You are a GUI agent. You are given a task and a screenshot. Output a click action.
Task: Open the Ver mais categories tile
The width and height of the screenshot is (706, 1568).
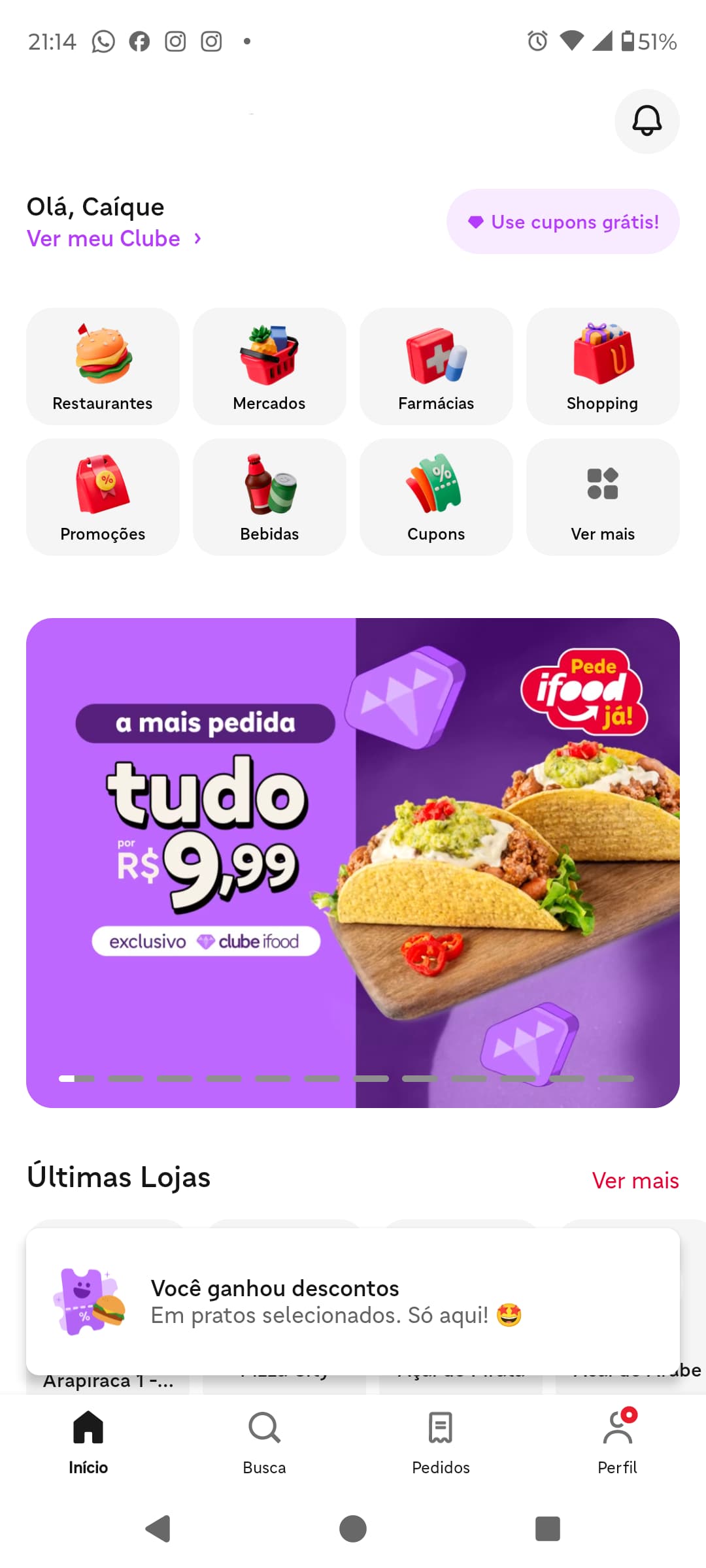tap(603, 497)
